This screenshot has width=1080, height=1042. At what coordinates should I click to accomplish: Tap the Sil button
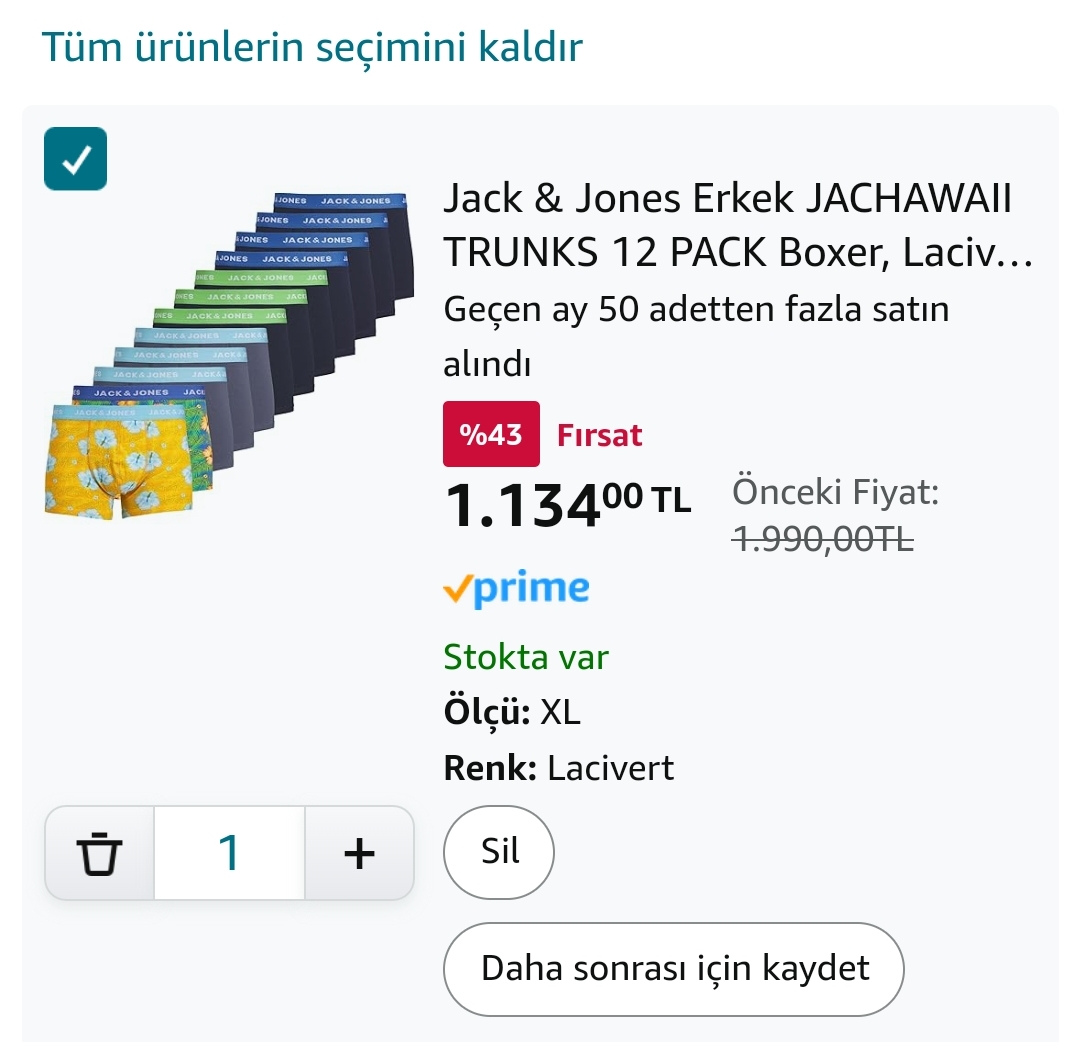[x=499, y=852]
